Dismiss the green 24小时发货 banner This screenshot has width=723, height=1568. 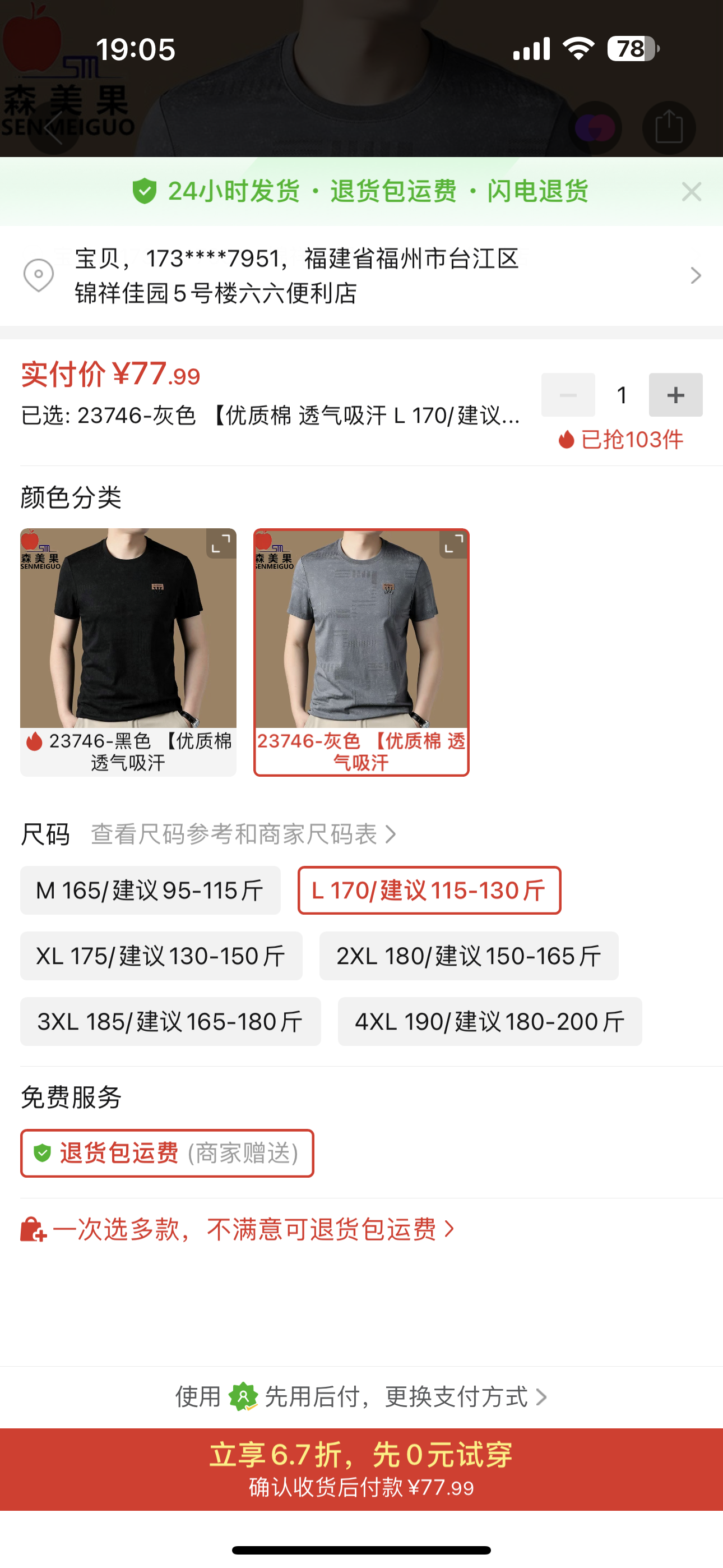tap(690, 192)
